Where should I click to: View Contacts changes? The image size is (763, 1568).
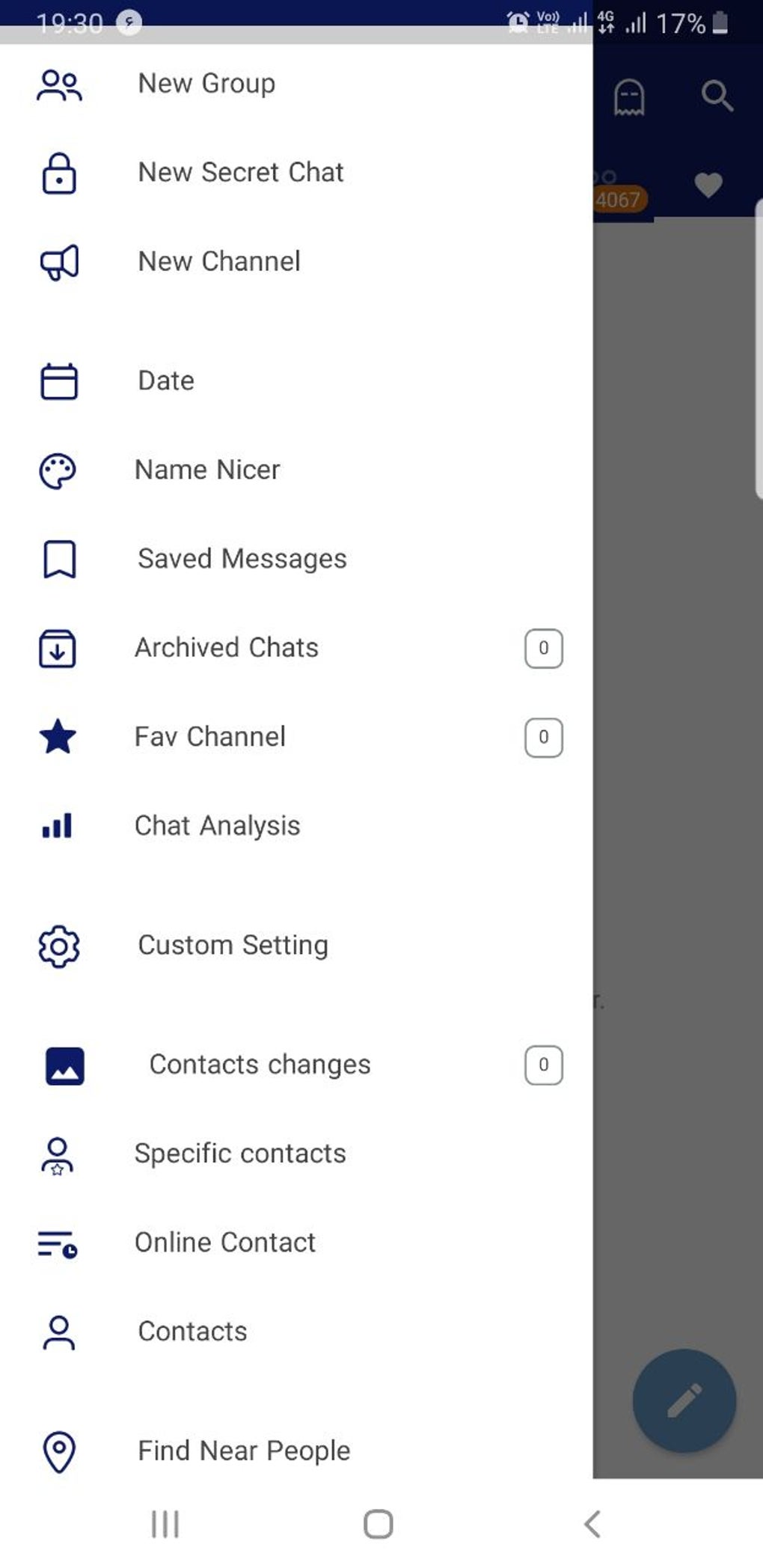tap(260, 1065)
